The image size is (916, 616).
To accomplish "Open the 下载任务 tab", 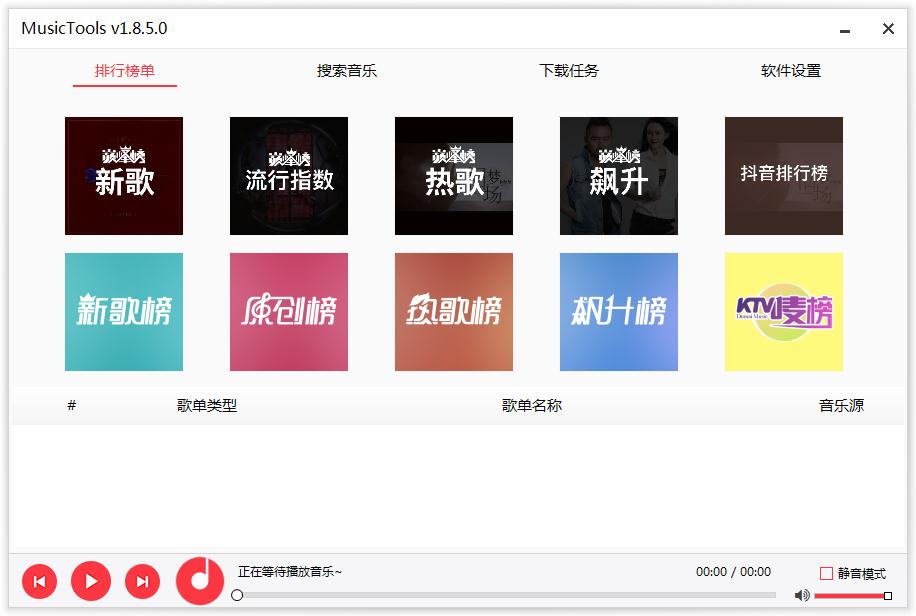I will [569, 71].
